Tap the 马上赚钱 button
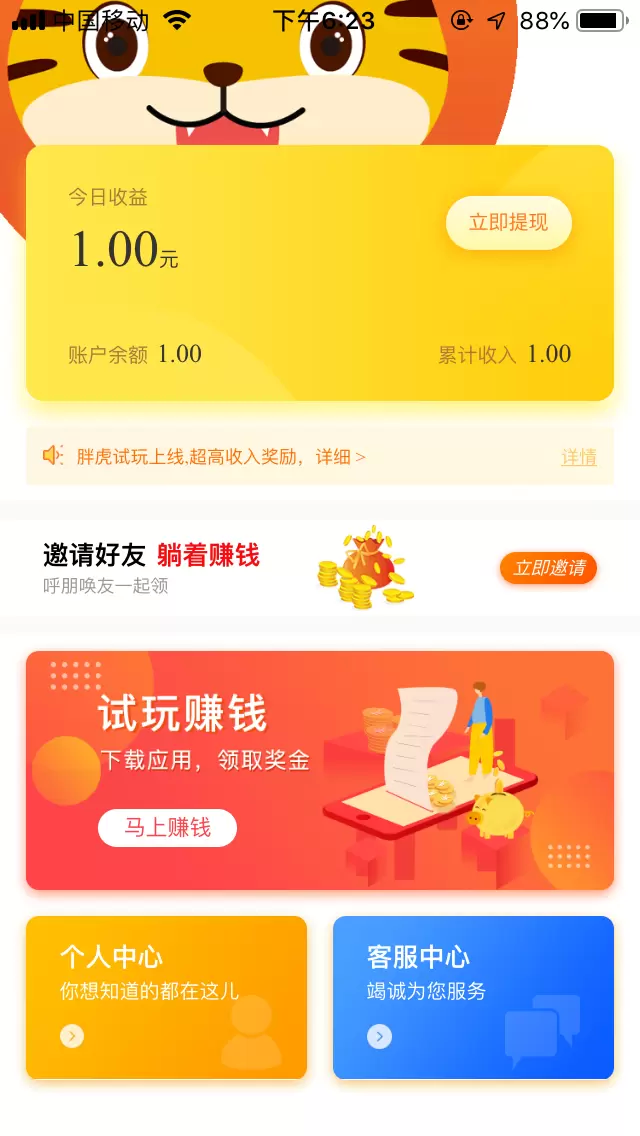 167,828
